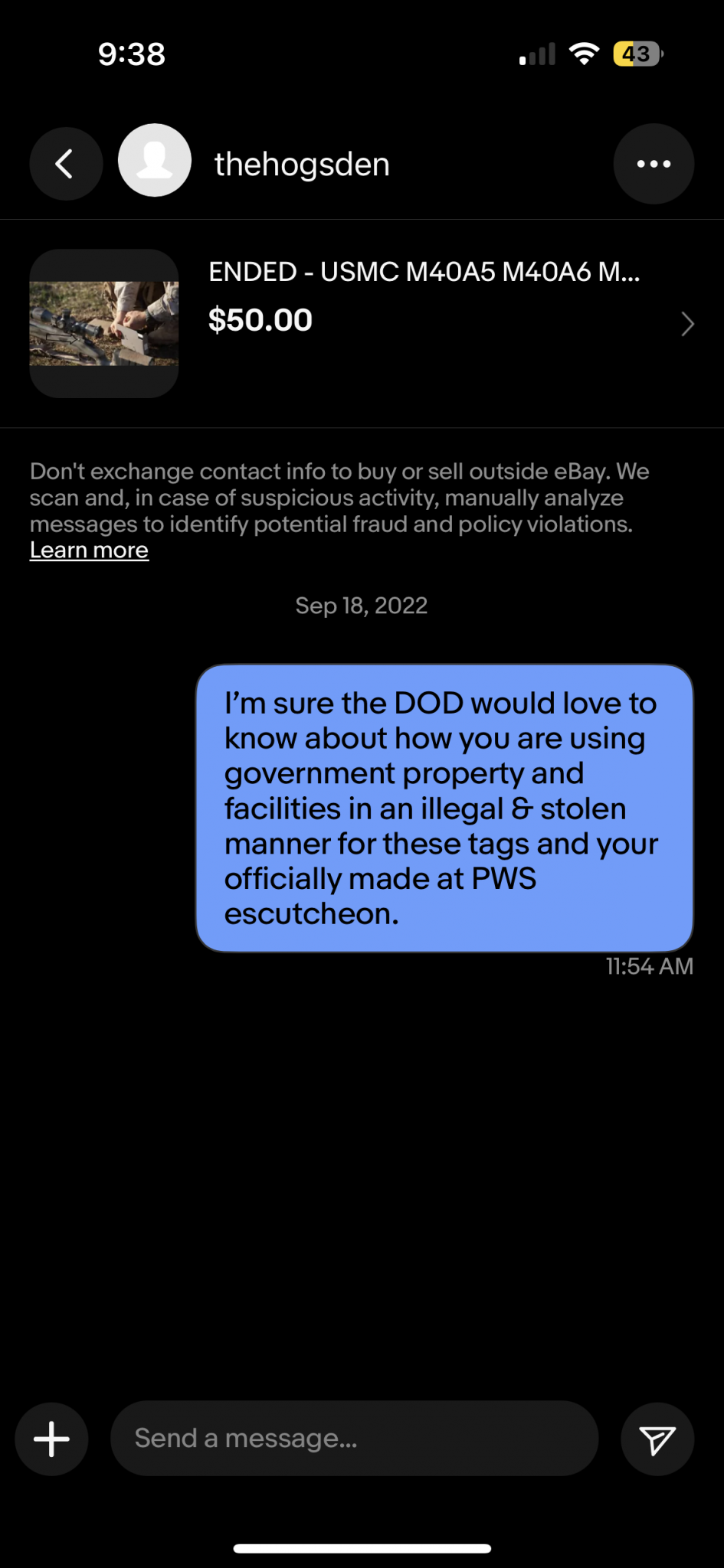Image resolution: width=724 pixels, height=1568 pixels.
Task: Open thehogsden's profile avatar
Action: point(155,160)
